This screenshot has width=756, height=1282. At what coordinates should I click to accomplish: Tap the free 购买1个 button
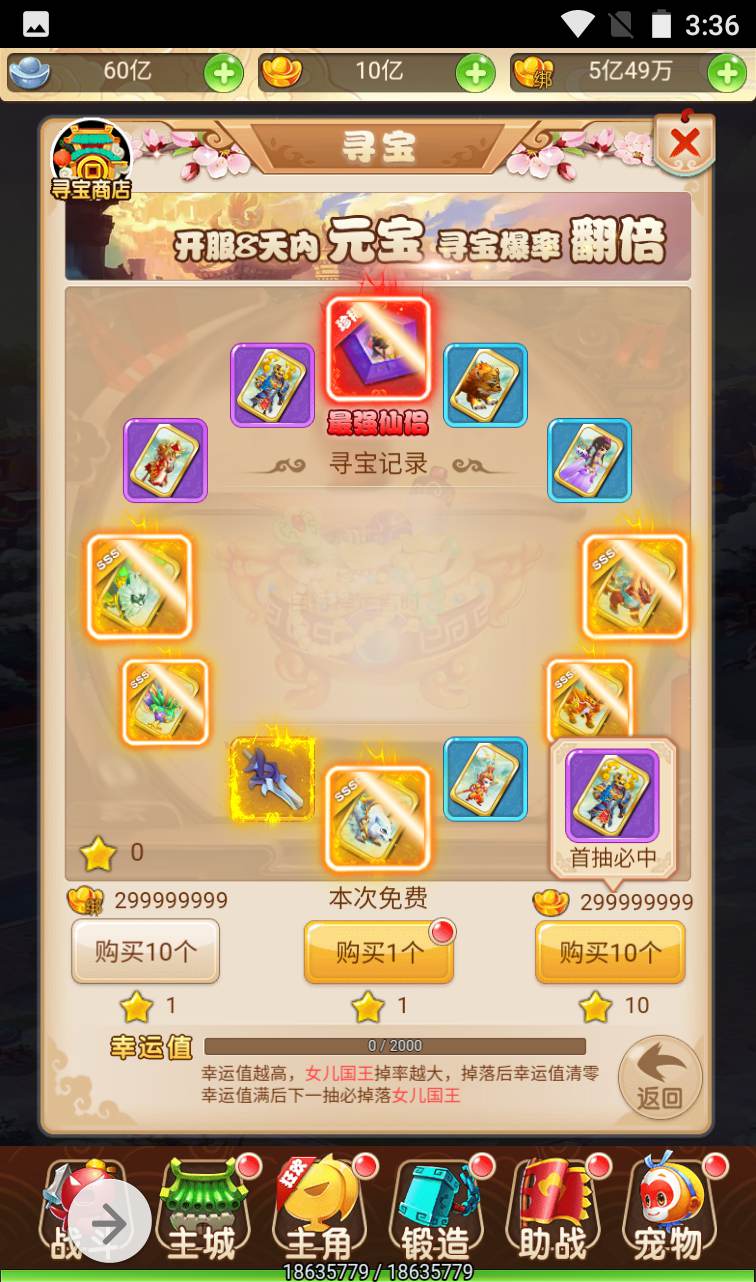pyautogui.click(x=378, y=952)
